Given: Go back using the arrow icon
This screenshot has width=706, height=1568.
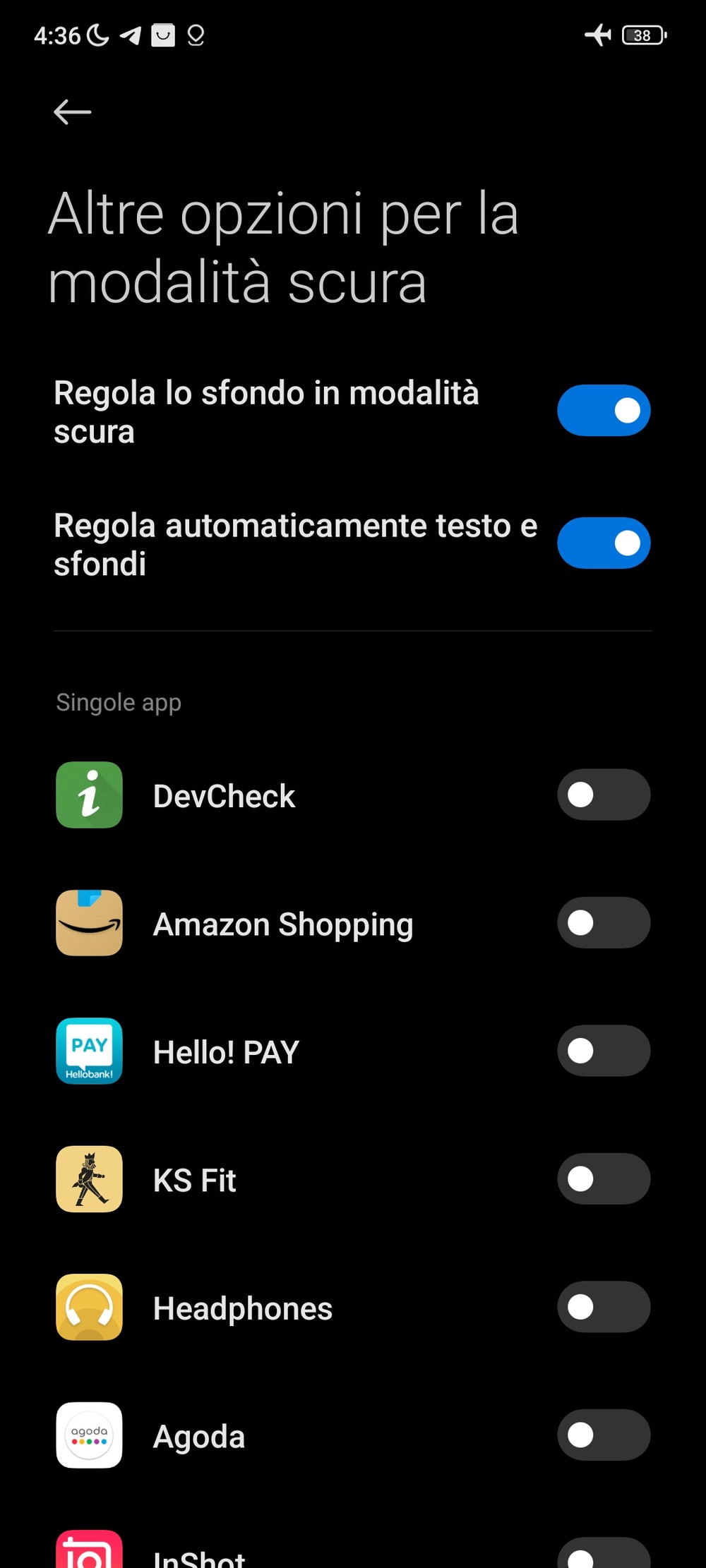Looking at the screenshot, I should click(72, 112).
